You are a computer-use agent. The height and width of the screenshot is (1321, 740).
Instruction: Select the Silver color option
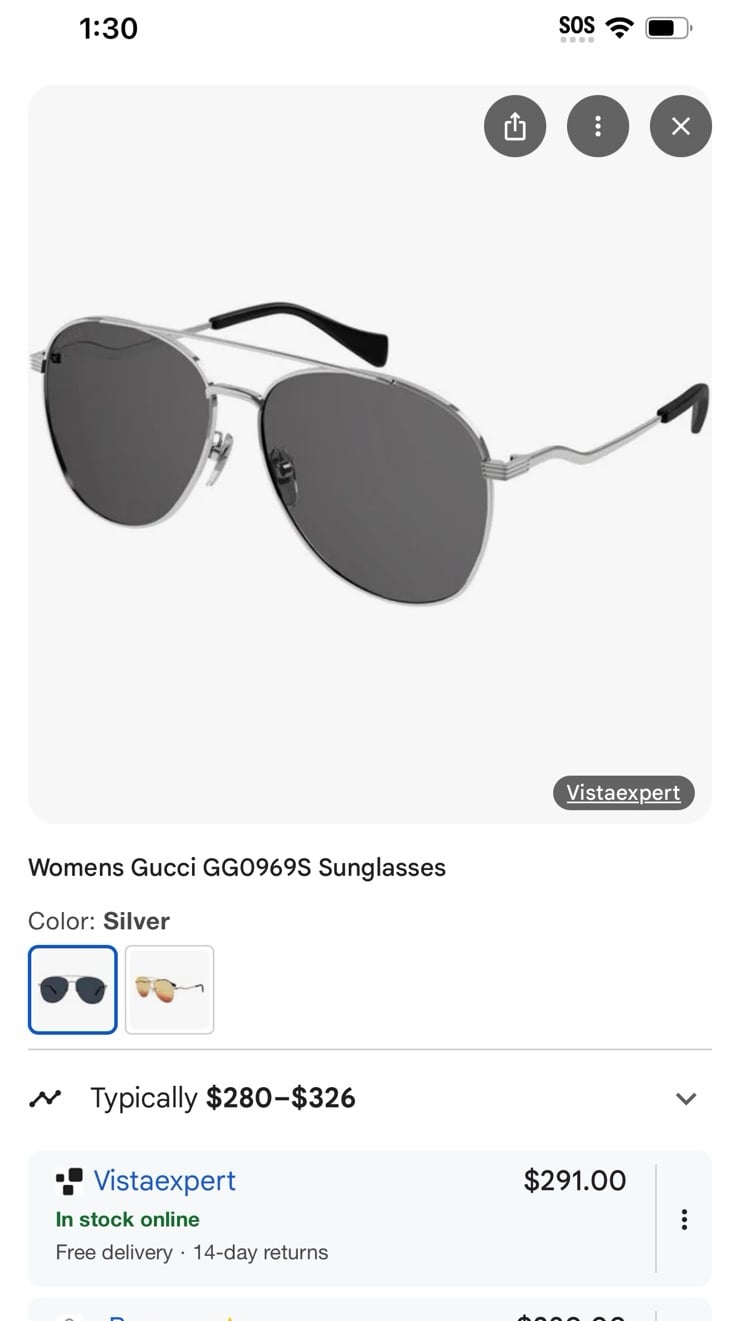pos(72,990)
